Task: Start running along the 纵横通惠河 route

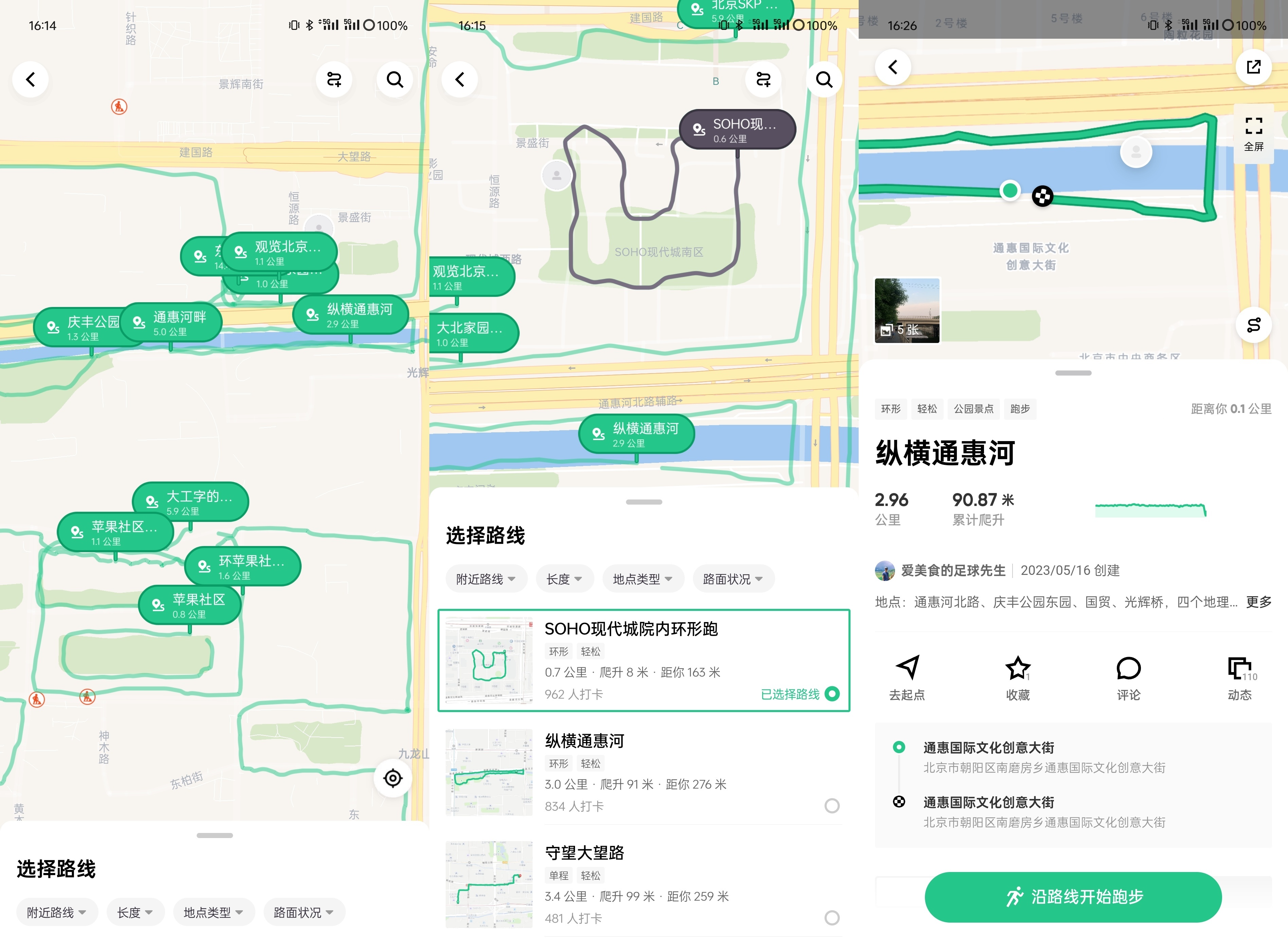Action: [x=1073, y=896]
